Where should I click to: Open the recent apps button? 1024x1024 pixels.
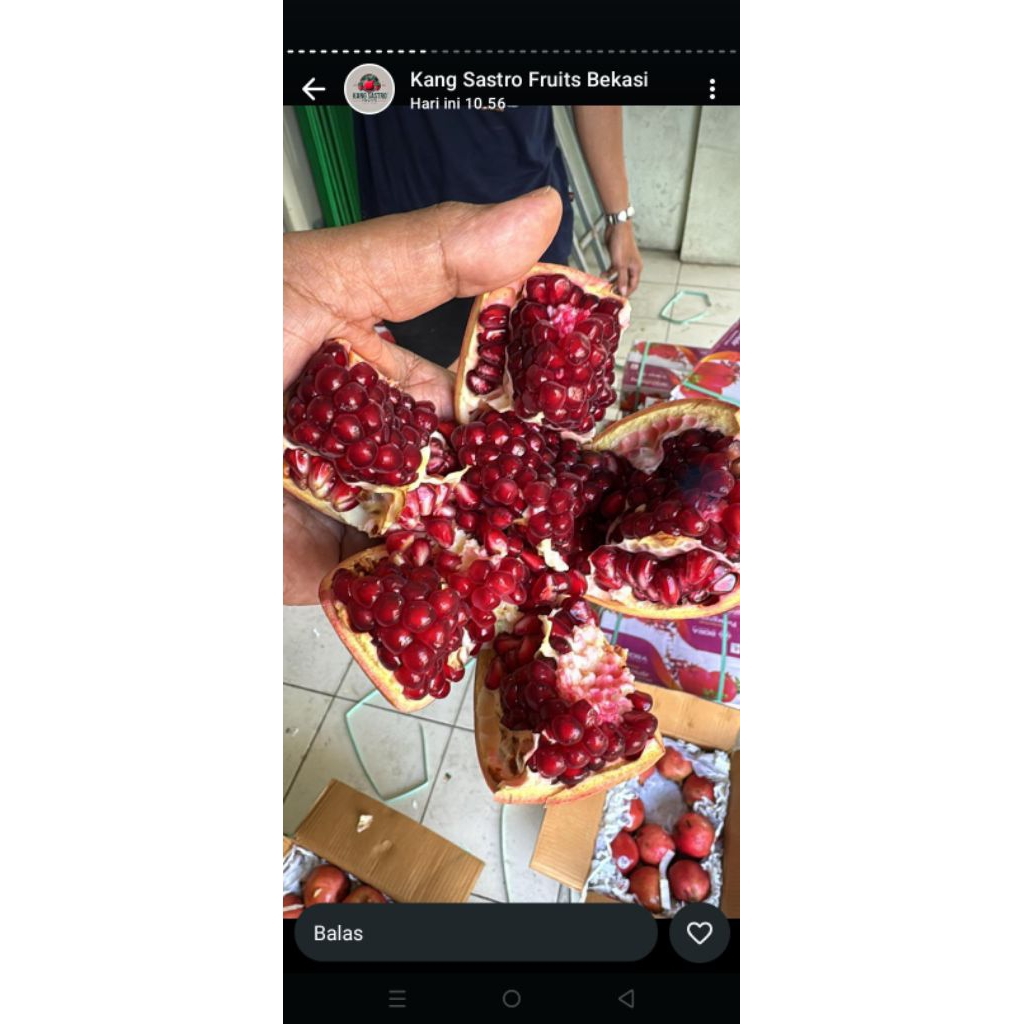click(397, 998)
